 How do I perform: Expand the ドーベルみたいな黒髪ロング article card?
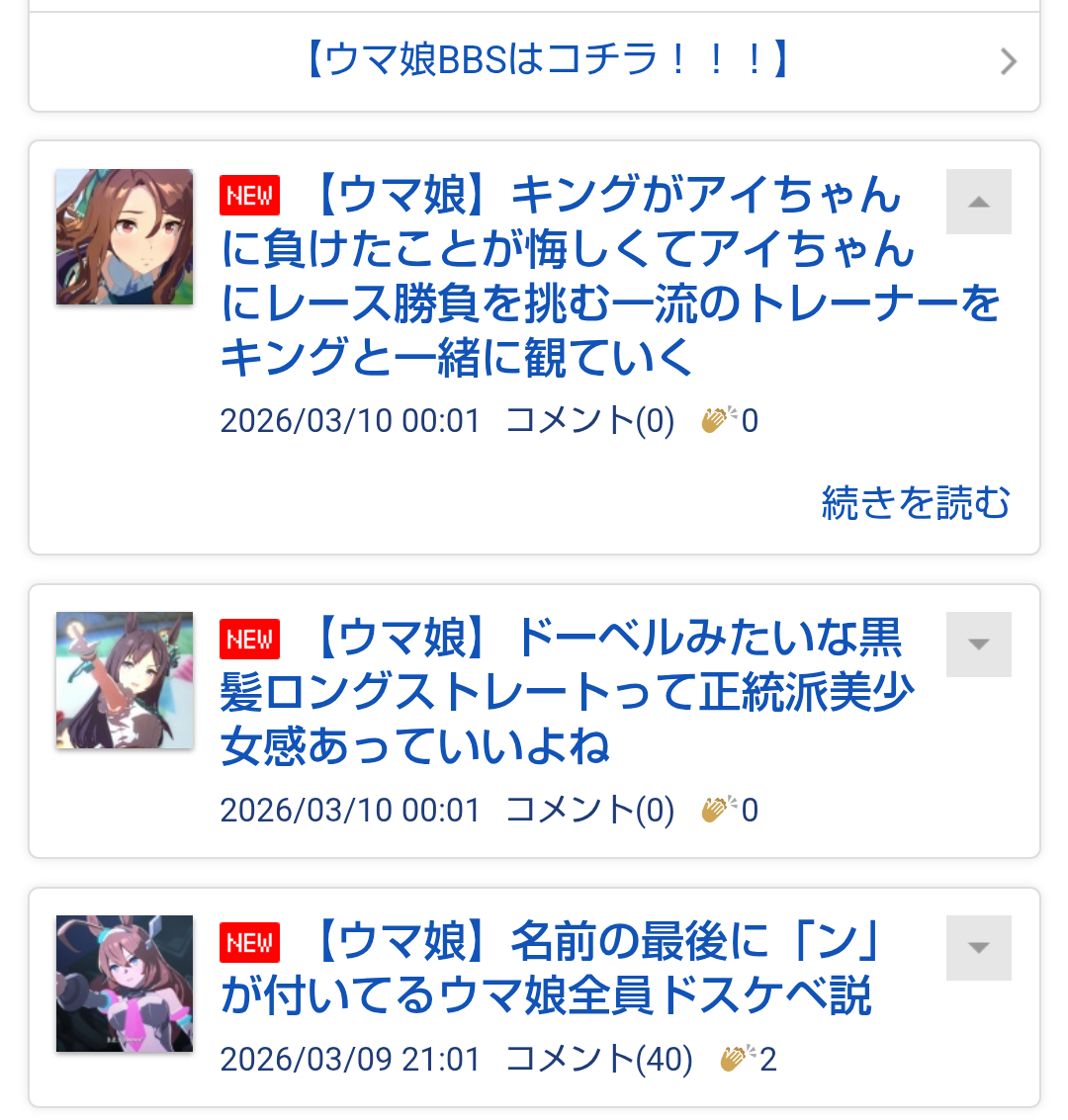[978, 645]
